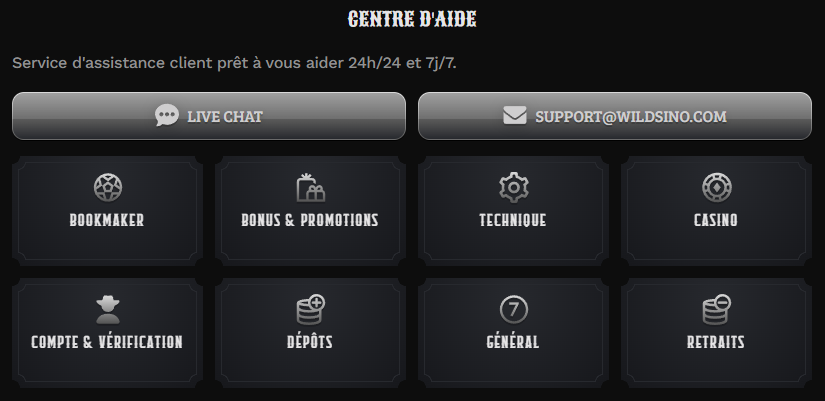Show Retraits help topics

[x=716, y=327]
